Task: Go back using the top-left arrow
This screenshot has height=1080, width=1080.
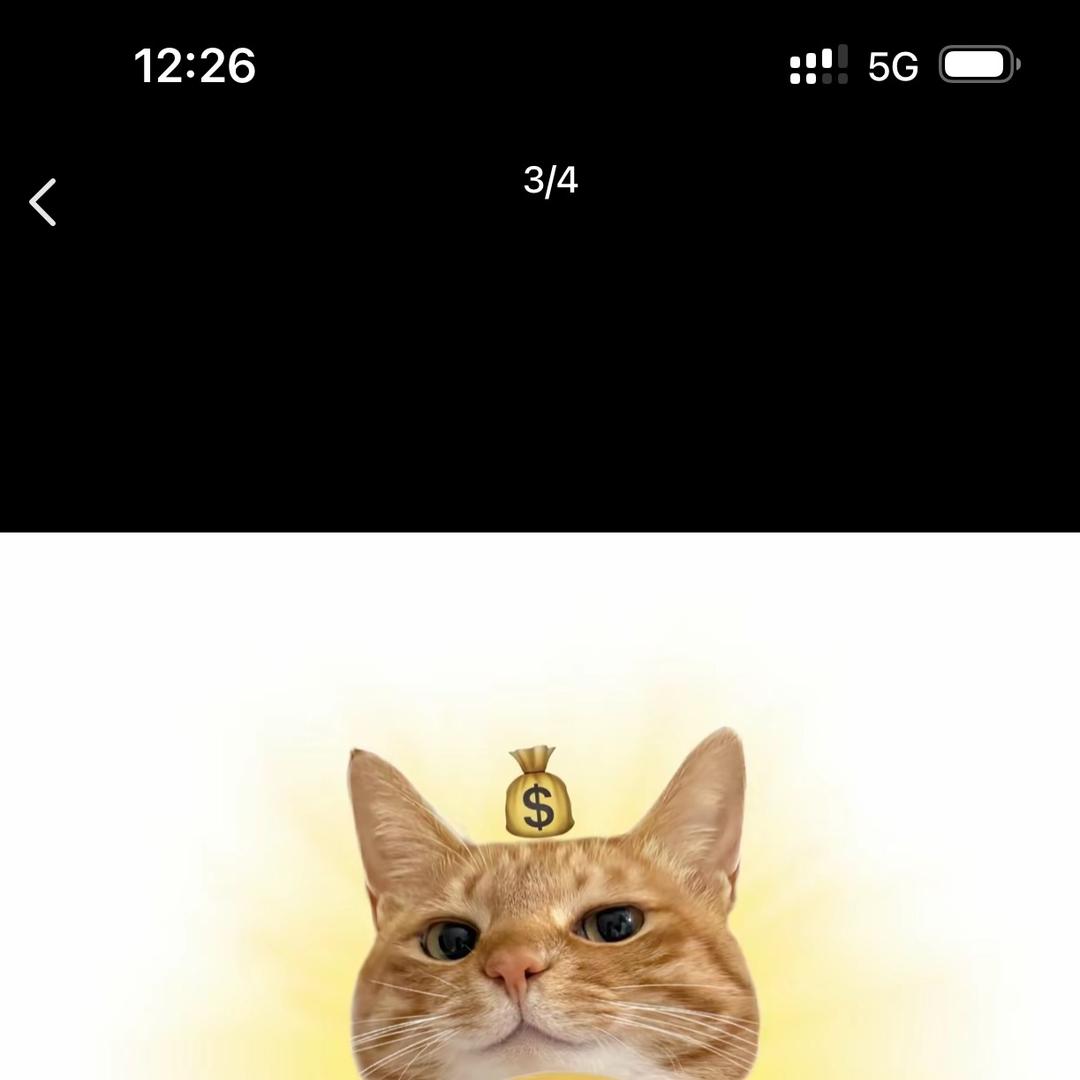Action: click(x=43, y=202)
